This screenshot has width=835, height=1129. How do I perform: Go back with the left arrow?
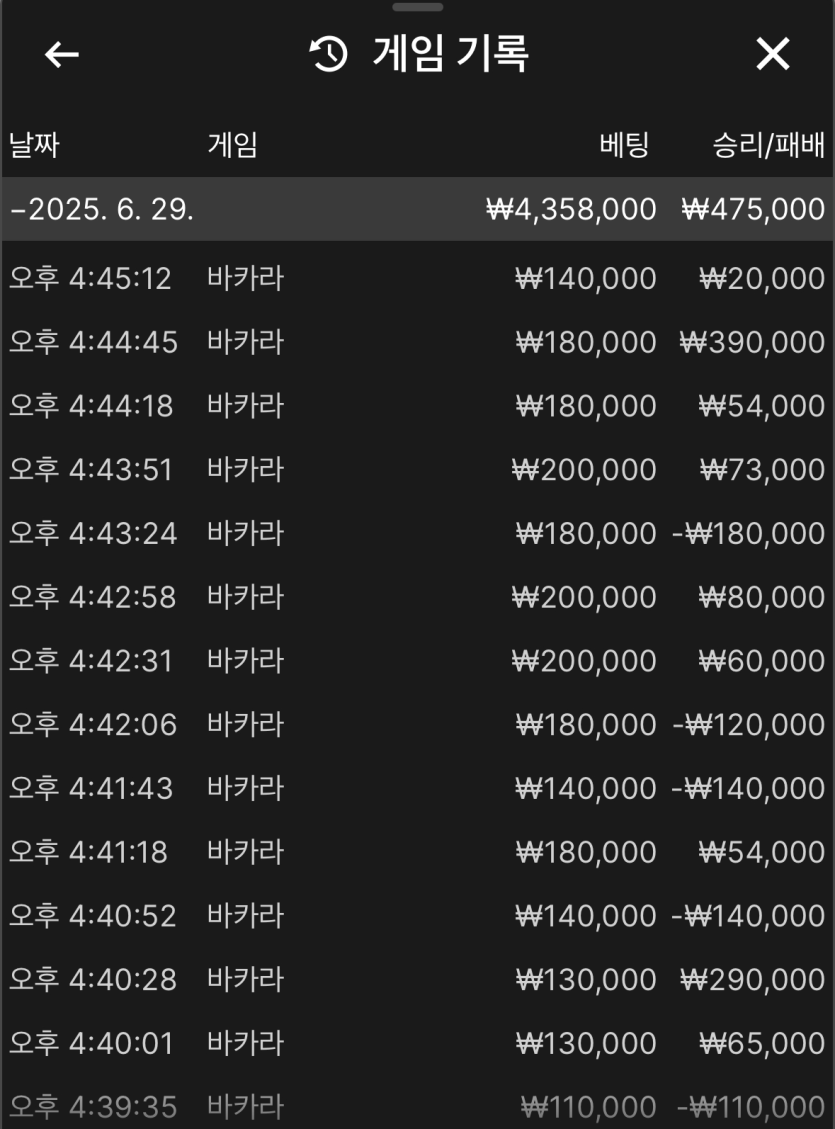[62, 55]
